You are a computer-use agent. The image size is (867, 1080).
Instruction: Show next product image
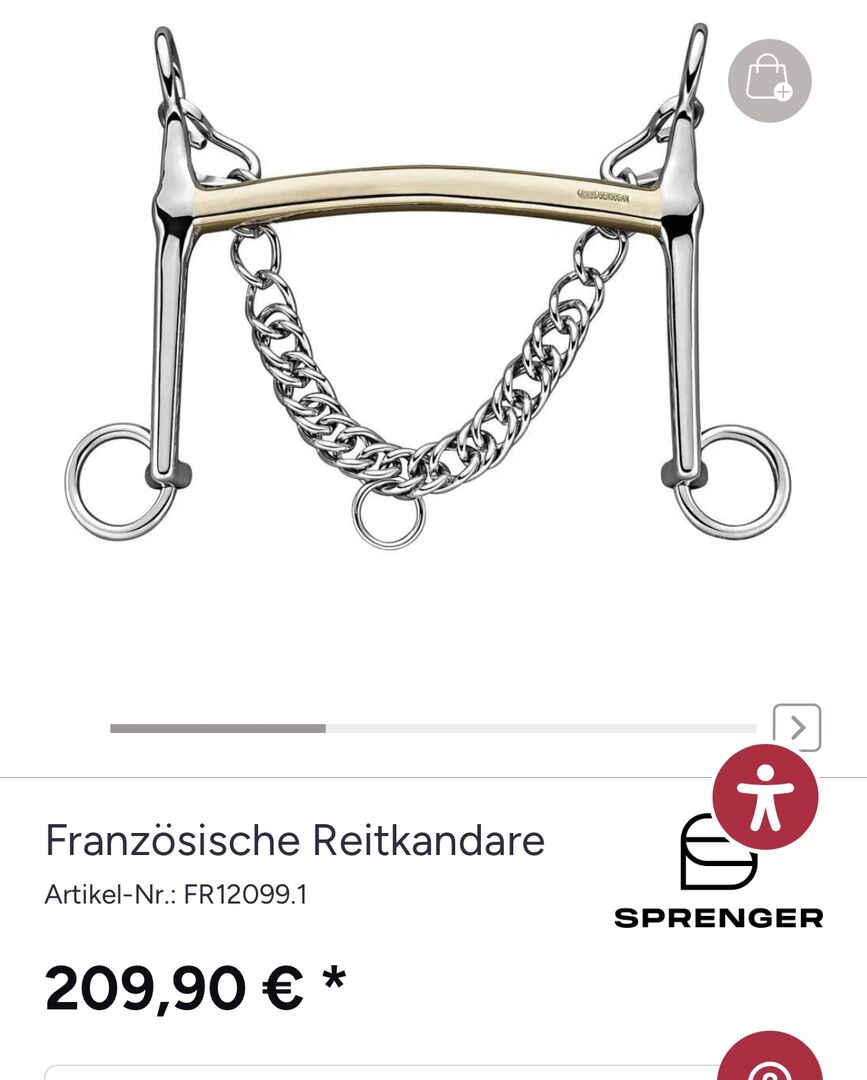point(797,728)
